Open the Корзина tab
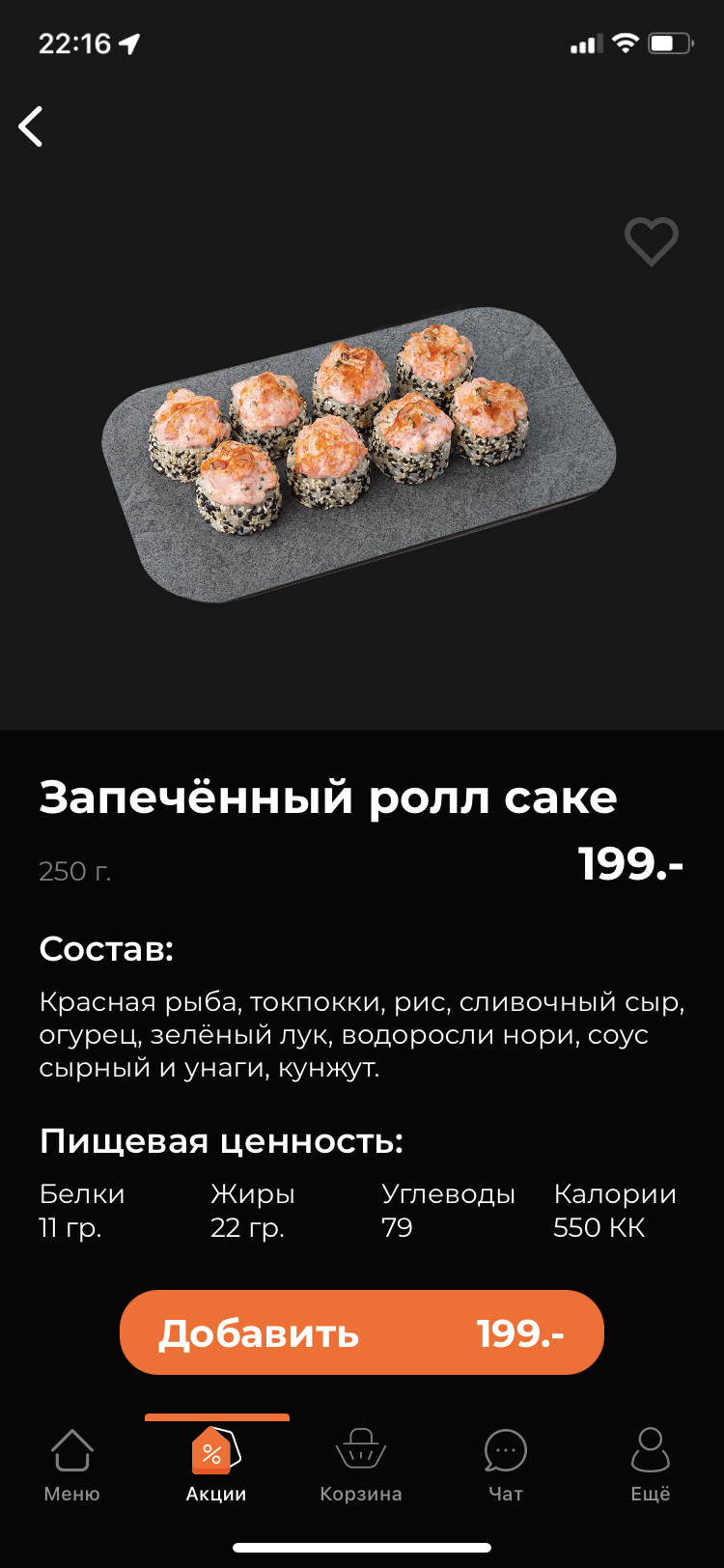 pyautogui.click(x=361, y=1466)
